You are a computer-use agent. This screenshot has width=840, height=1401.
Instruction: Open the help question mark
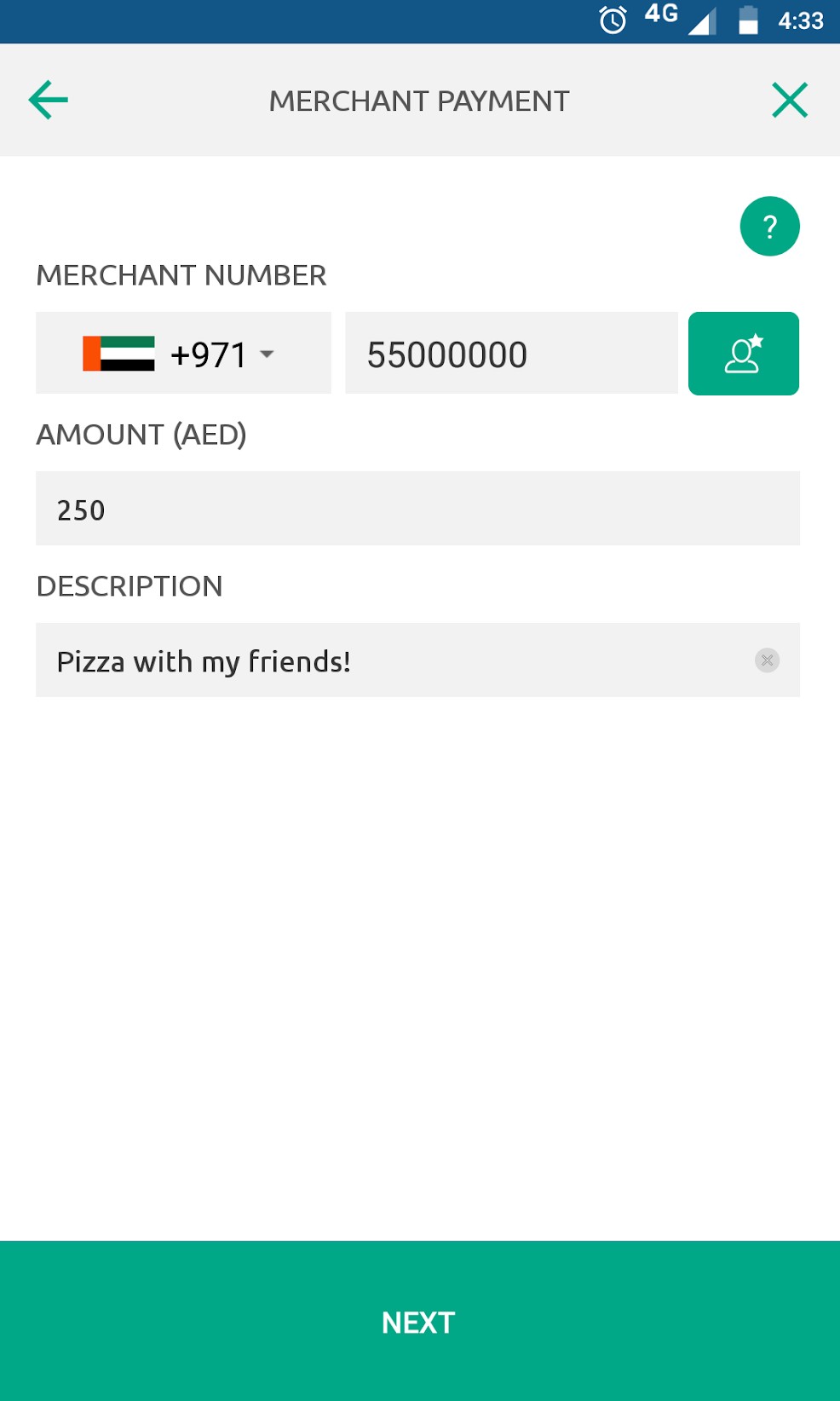pos(769,227)
